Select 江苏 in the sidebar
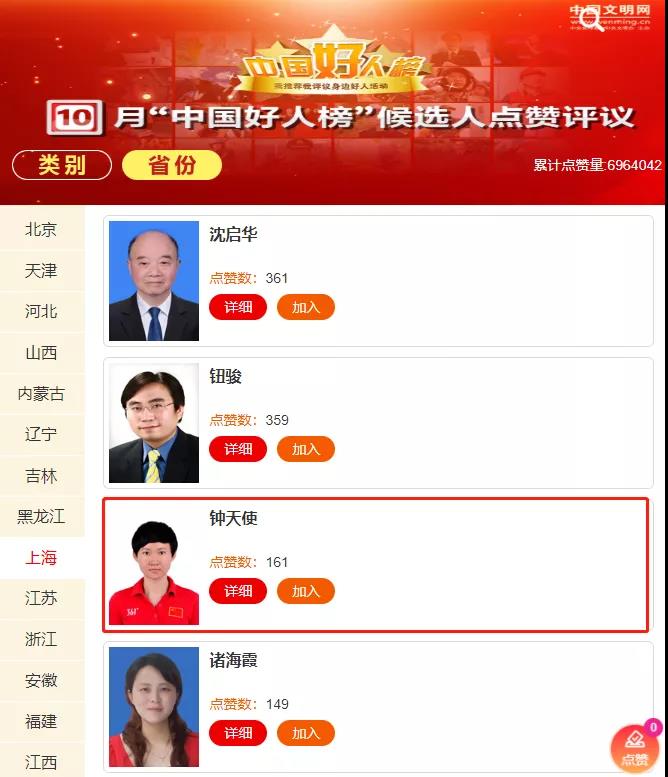Viewport: 668px width, 777px height. click(41, 598)
